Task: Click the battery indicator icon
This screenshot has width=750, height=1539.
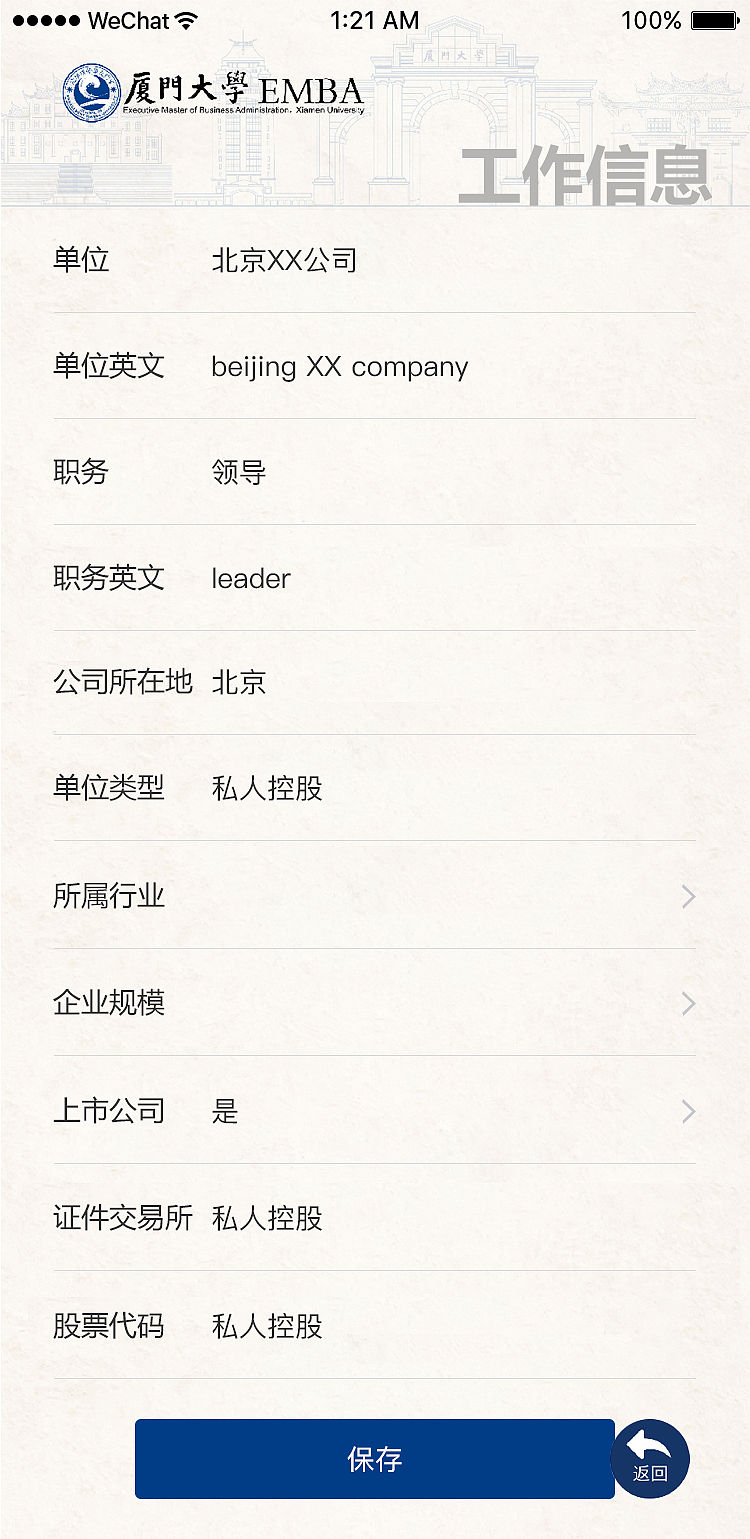Action: click(710, 18)
